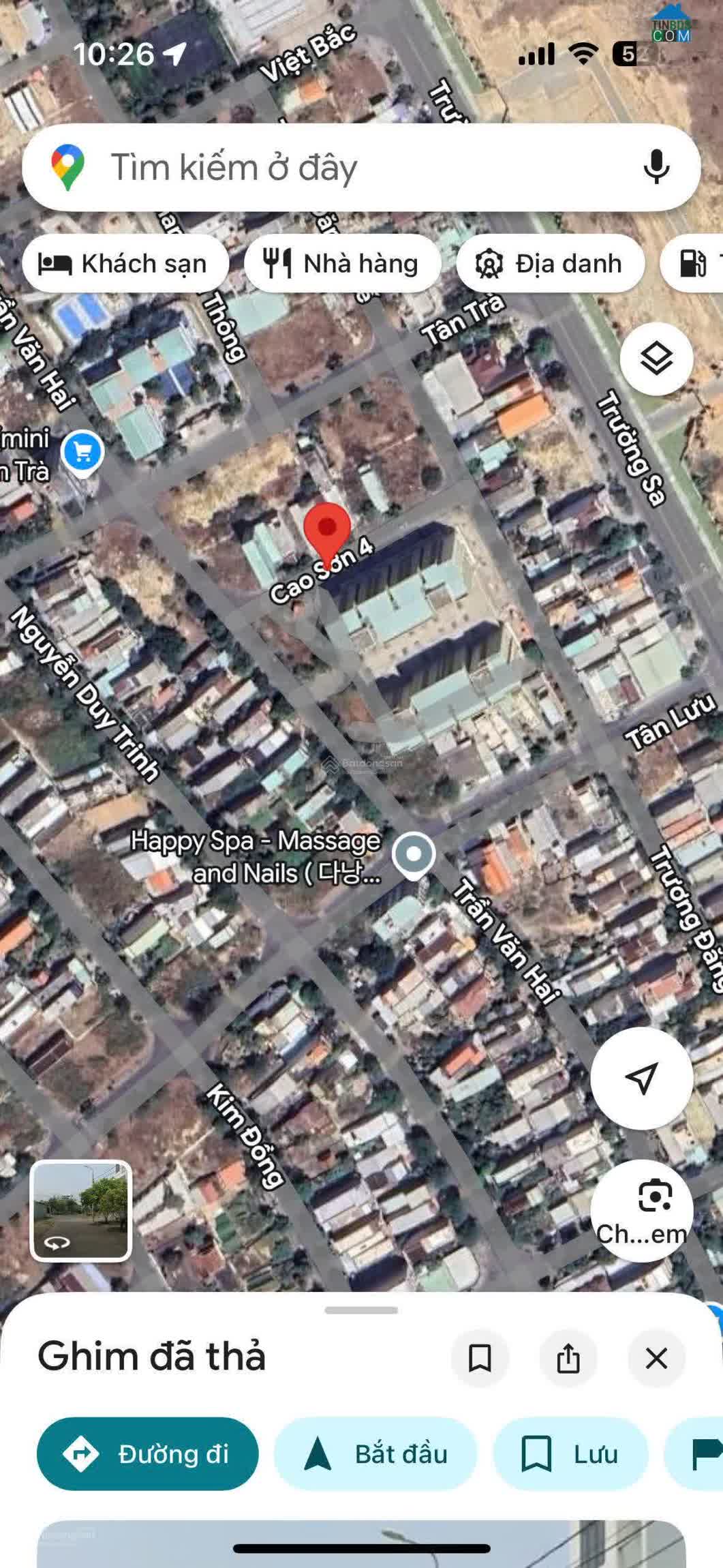Image resolution: width=723 pixels, height=1568 pixels.
Task: Center map on my current location
Action: coord(641,1078)
